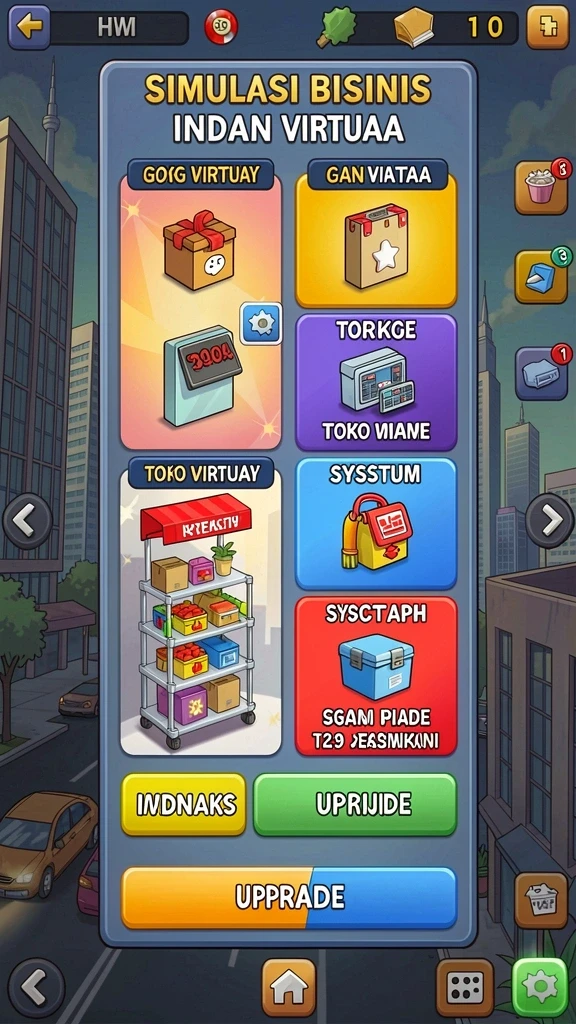
Task: Open the Goig Virtuay gift box card
Action: tap(200, 304)
